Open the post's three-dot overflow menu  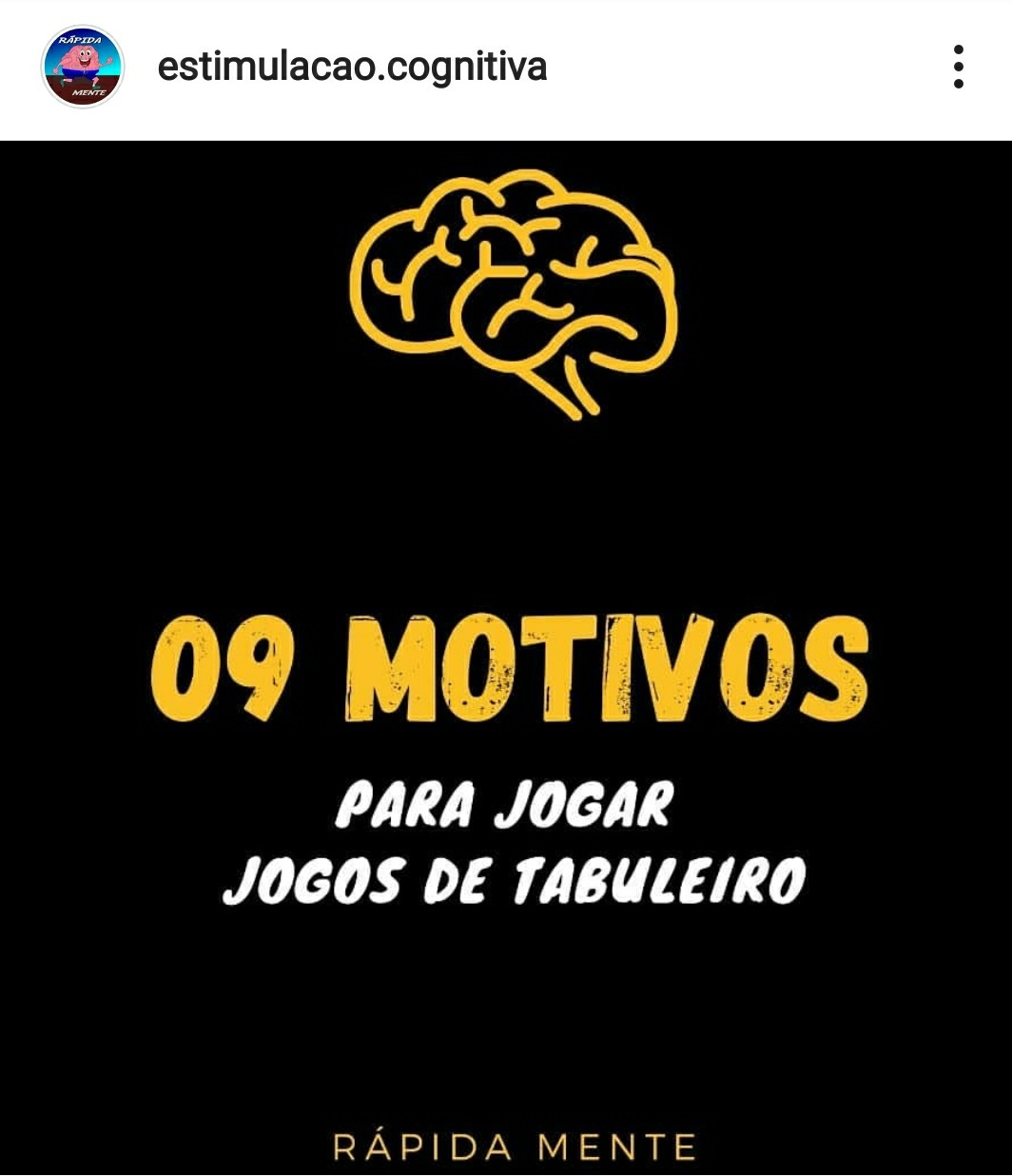click(x=958, y=68)
